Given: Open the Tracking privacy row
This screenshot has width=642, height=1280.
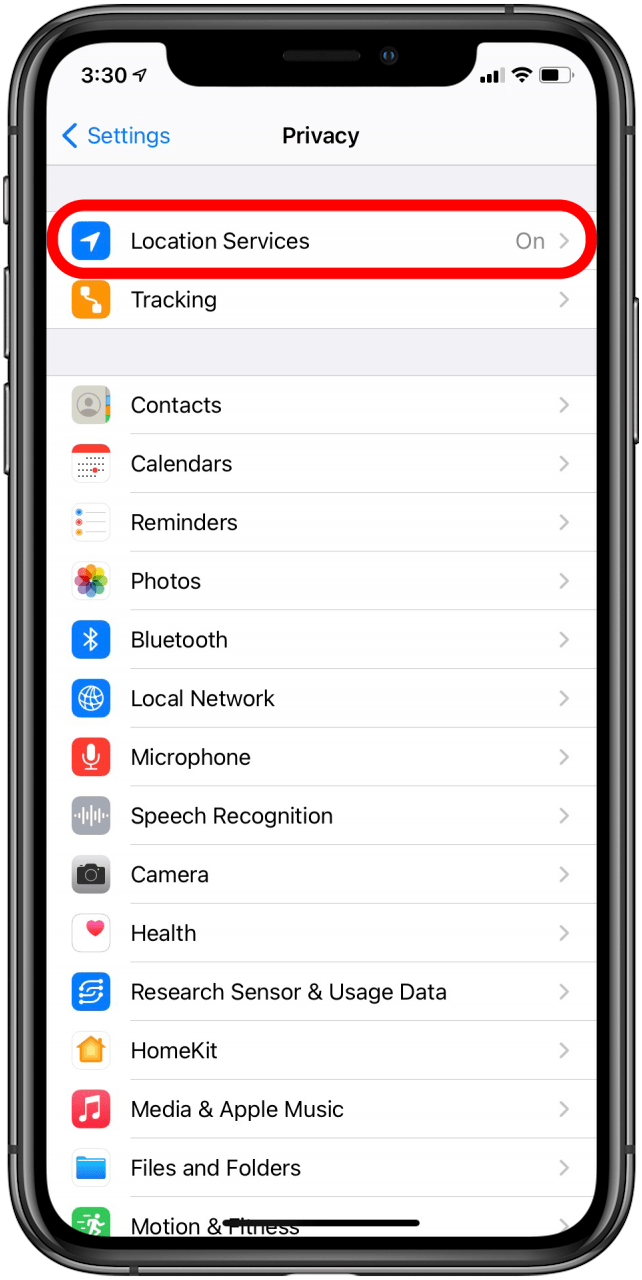Looking at the screenshot, I should click(320, 300).
